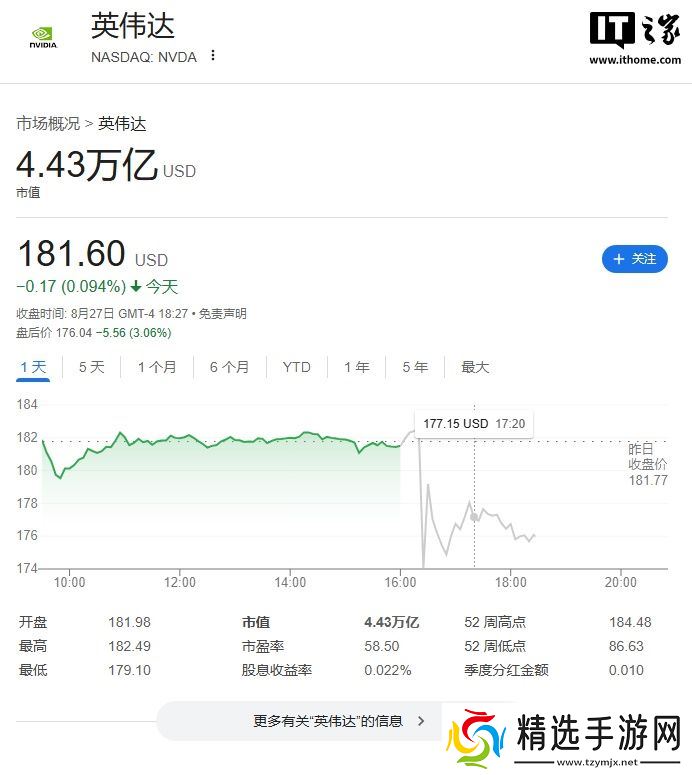
Task: Select the 1 天 chart range
Action: click(x=33, y=367)
